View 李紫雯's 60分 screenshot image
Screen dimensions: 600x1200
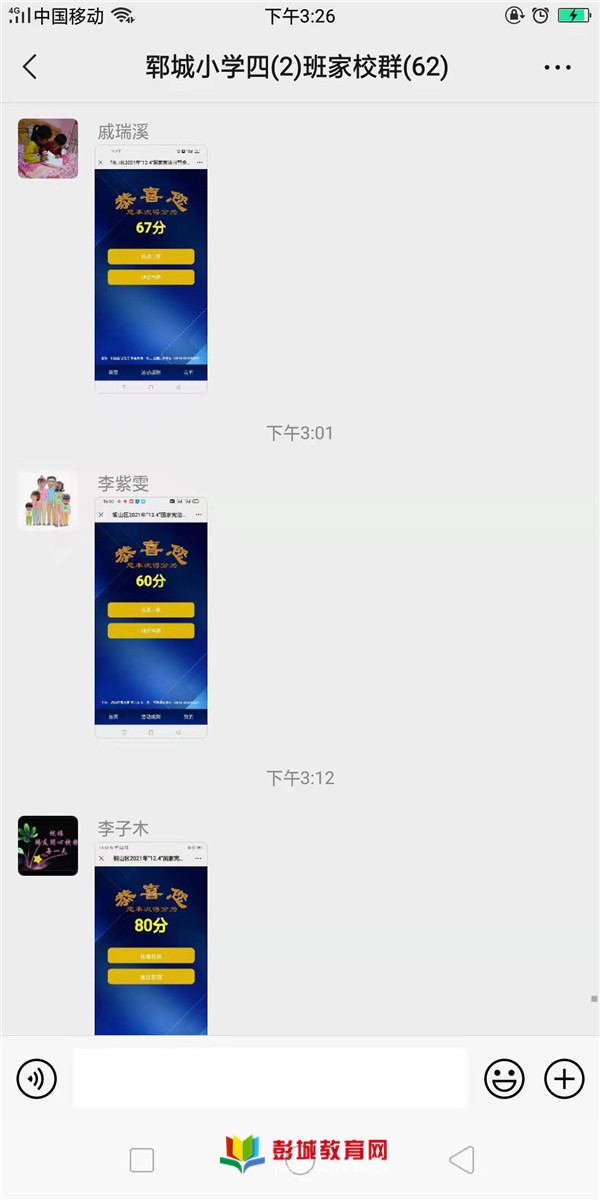tap(151, 617)
